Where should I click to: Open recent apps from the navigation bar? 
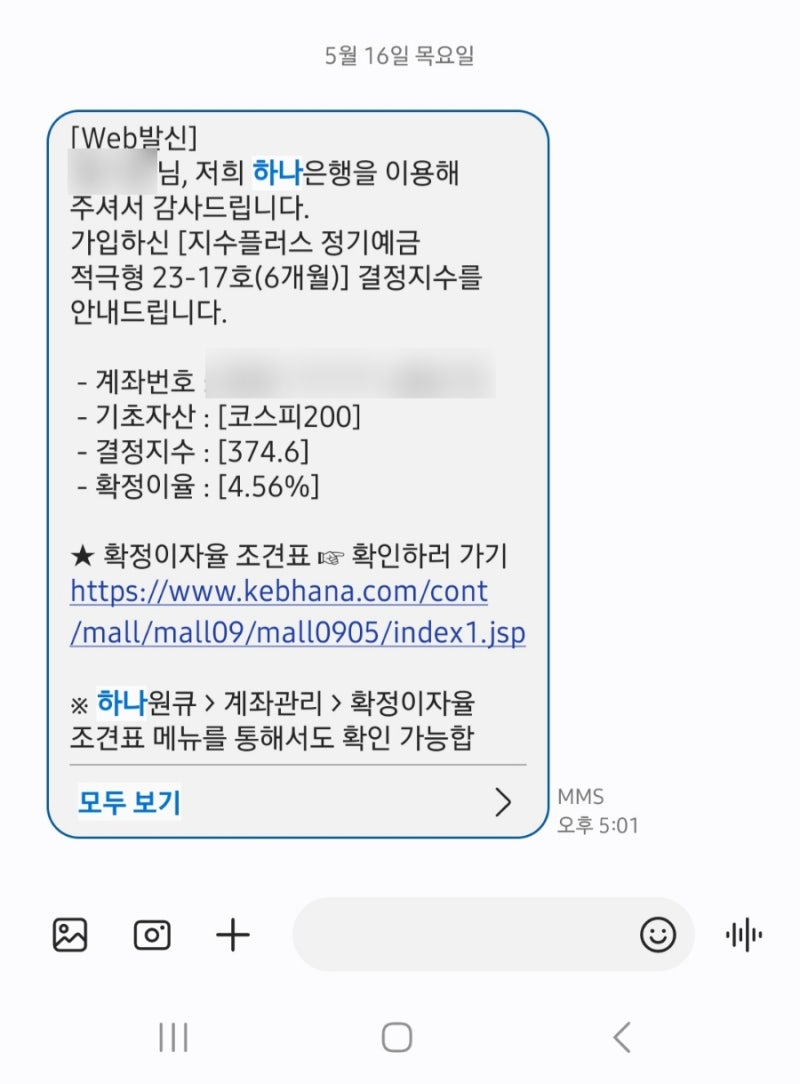[173, 1040]
